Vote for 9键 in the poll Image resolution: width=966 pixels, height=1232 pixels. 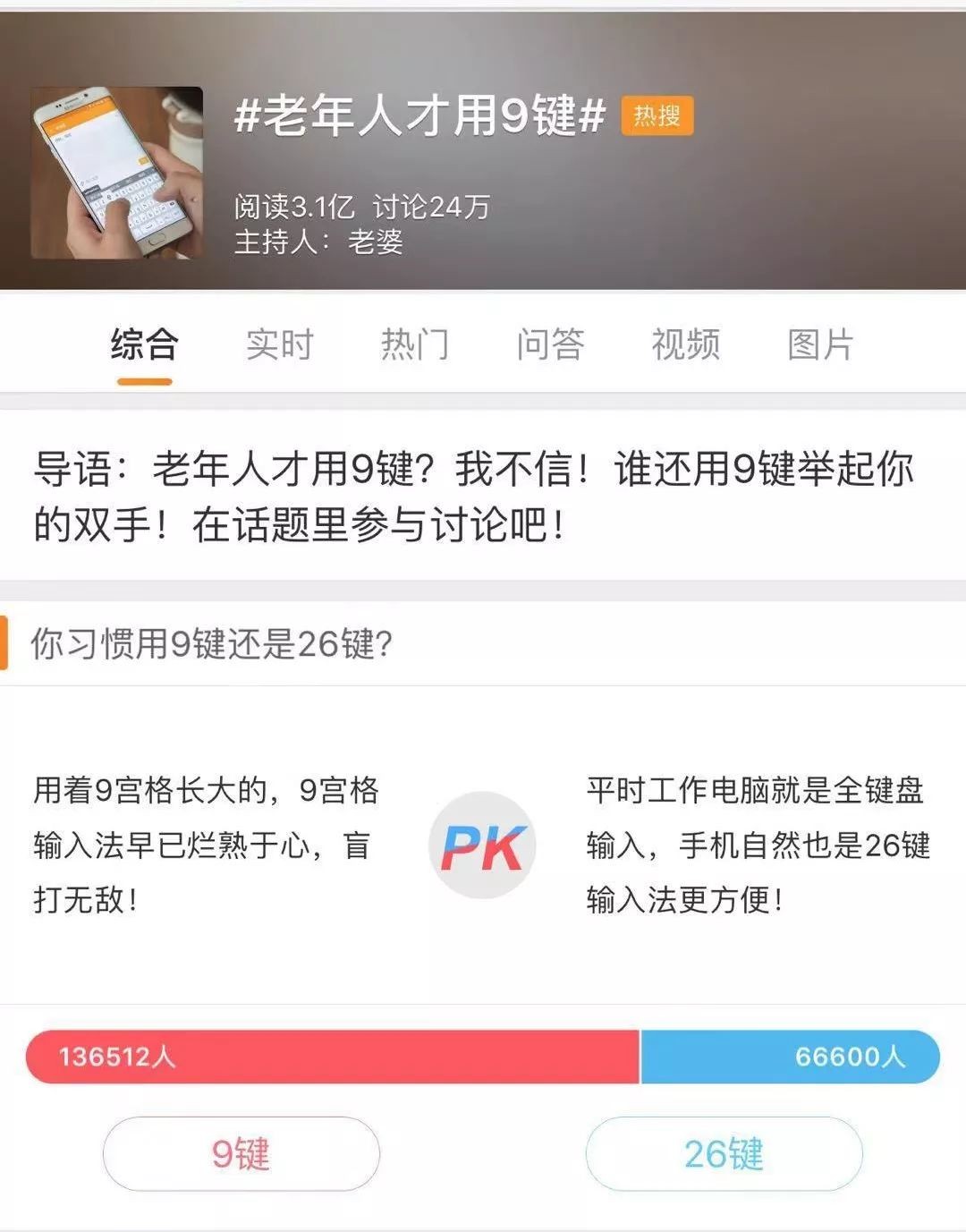[241, 1153]
